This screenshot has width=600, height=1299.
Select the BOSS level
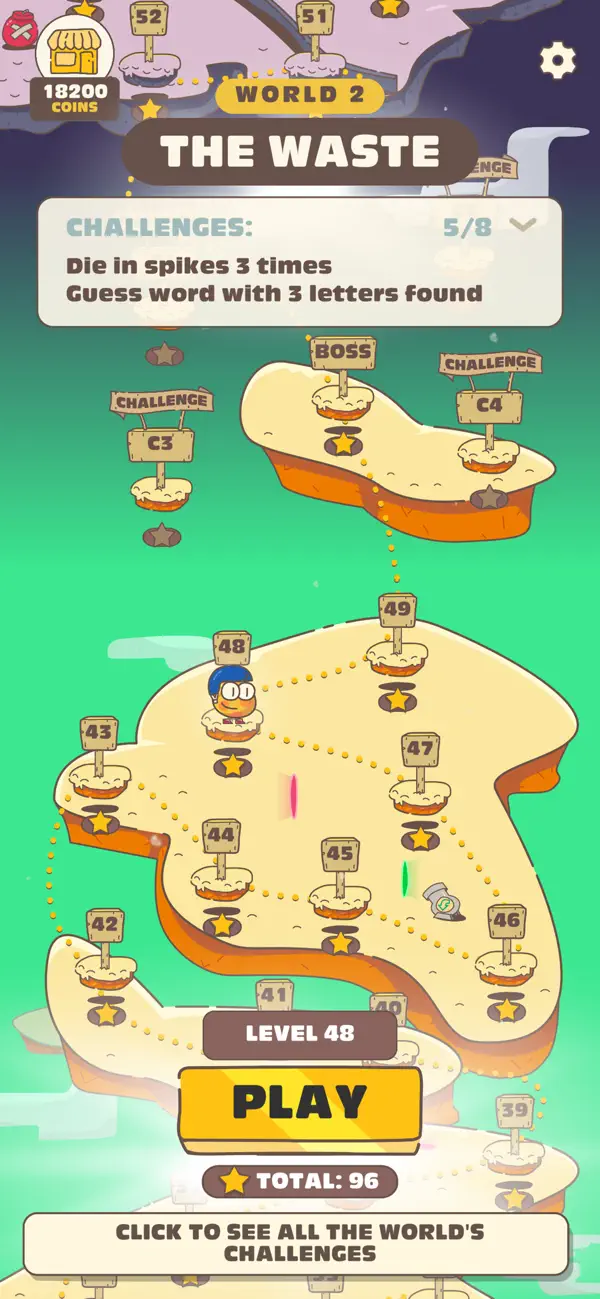point(343,353)
